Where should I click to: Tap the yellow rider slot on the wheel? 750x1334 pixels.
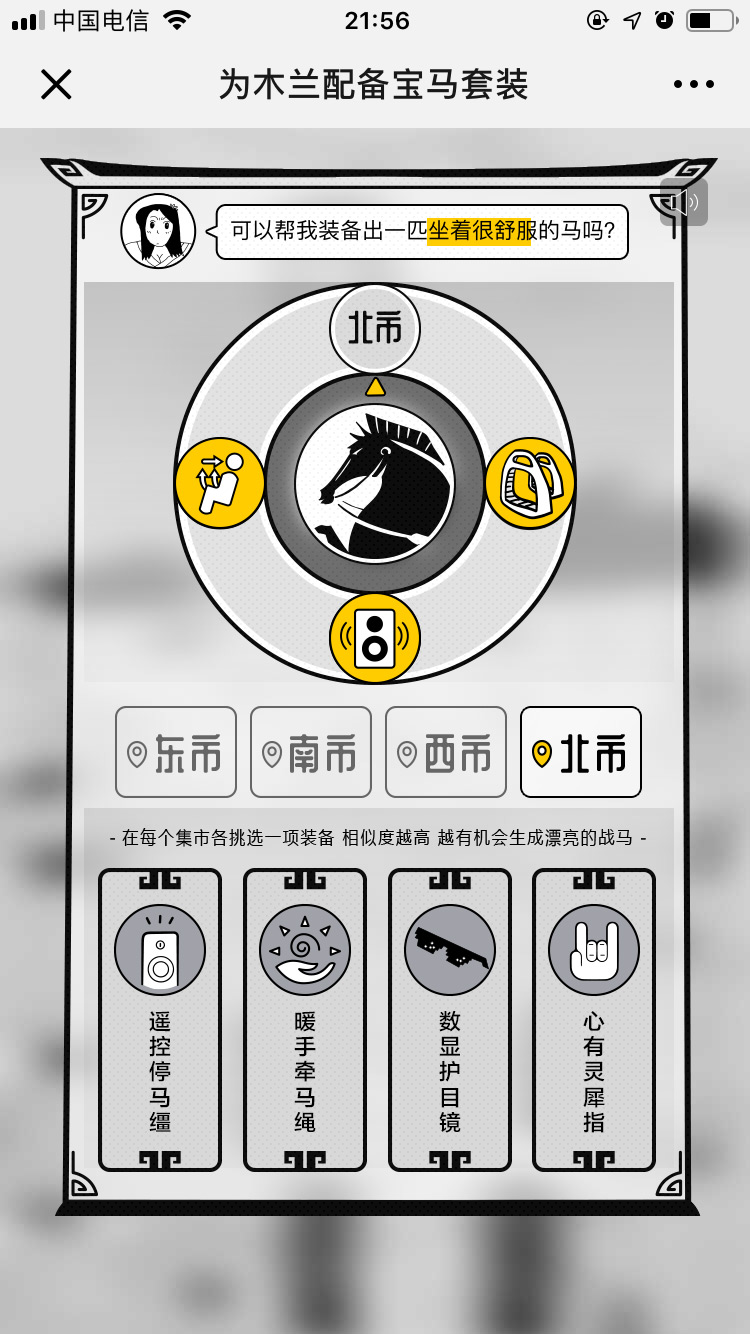pos(220,483)
